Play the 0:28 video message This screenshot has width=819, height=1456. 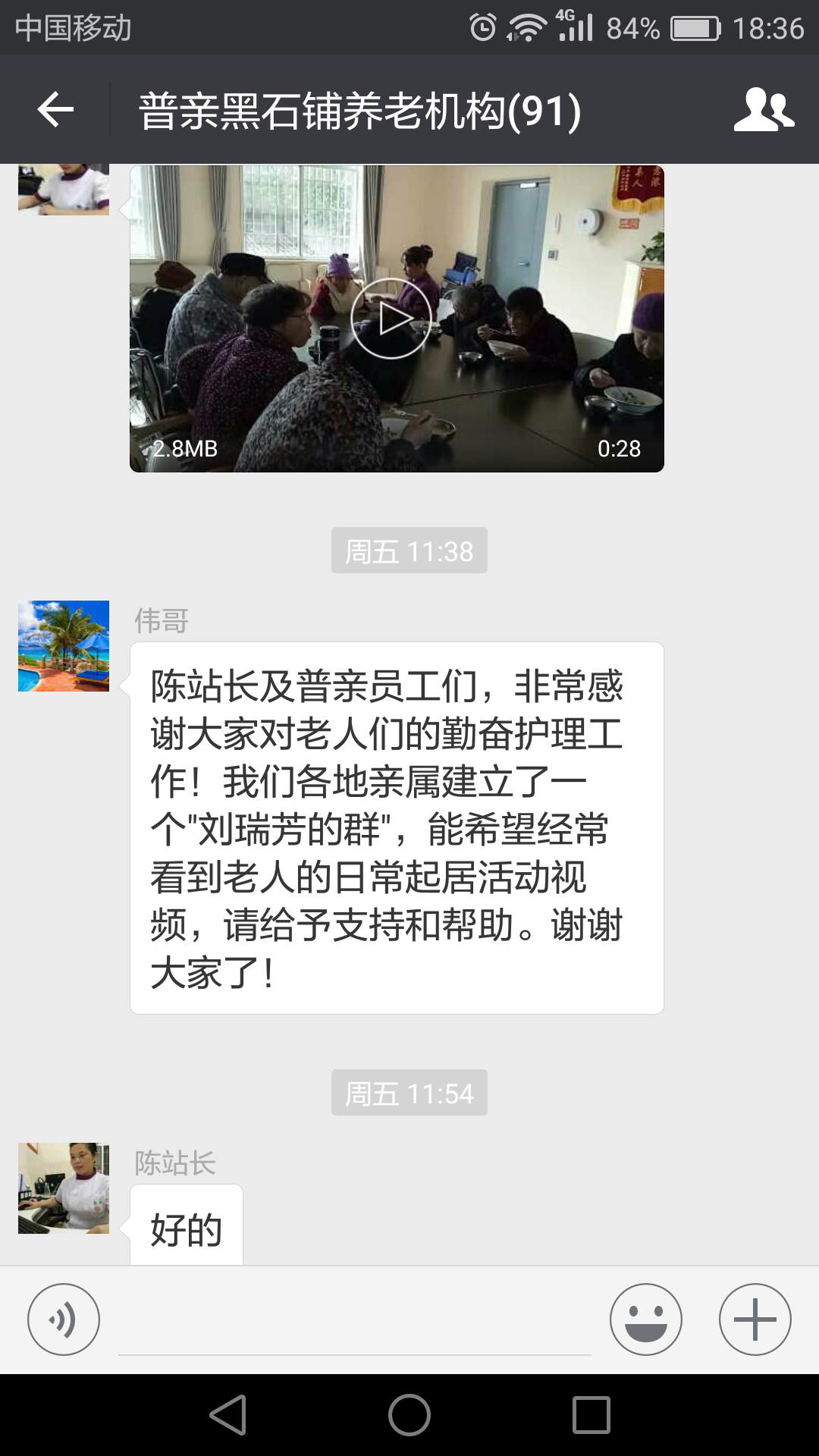click(391, 319)
